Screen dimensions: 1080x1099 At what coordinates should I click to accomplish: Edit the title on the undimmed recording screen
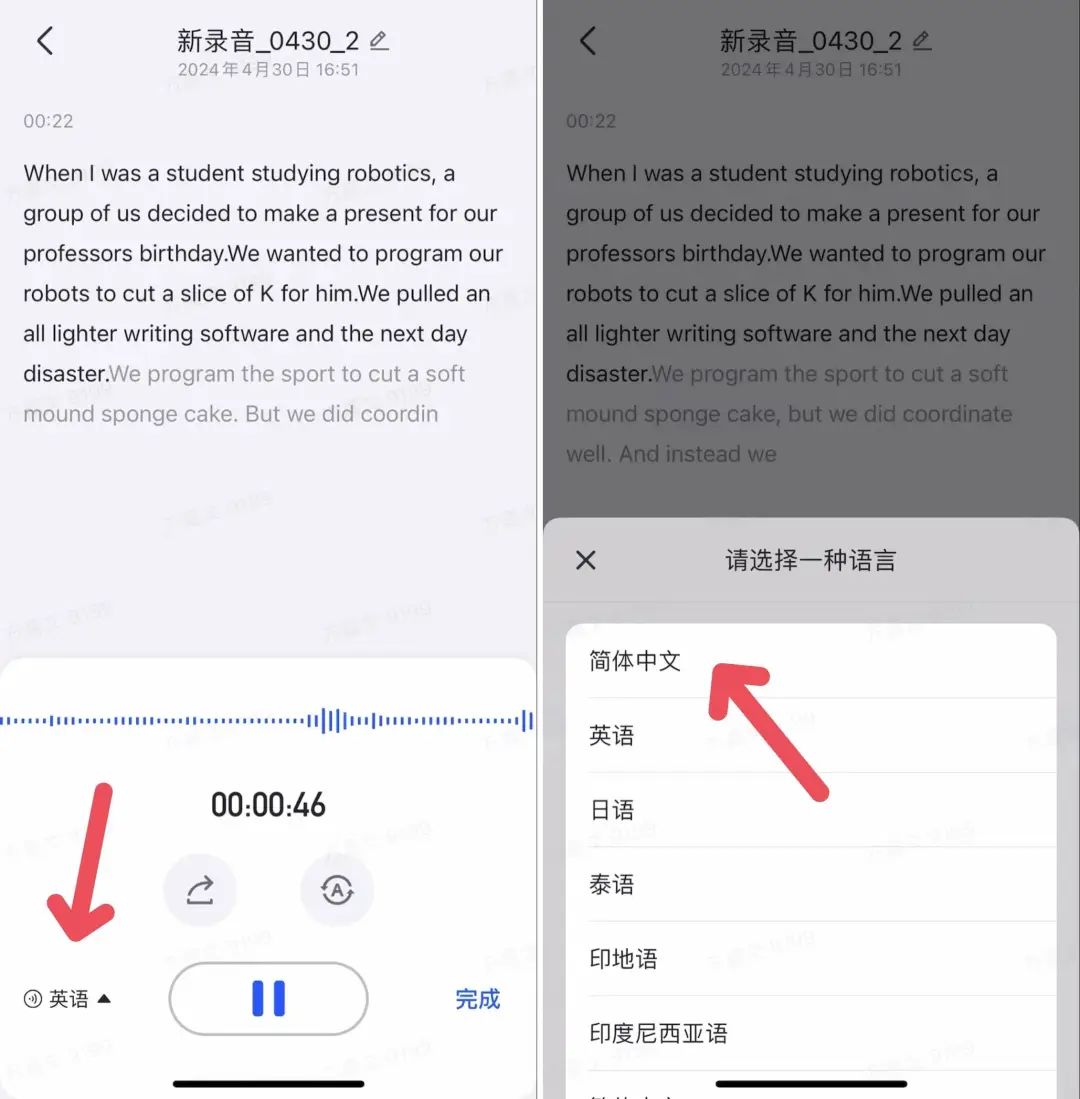[379, 41]
